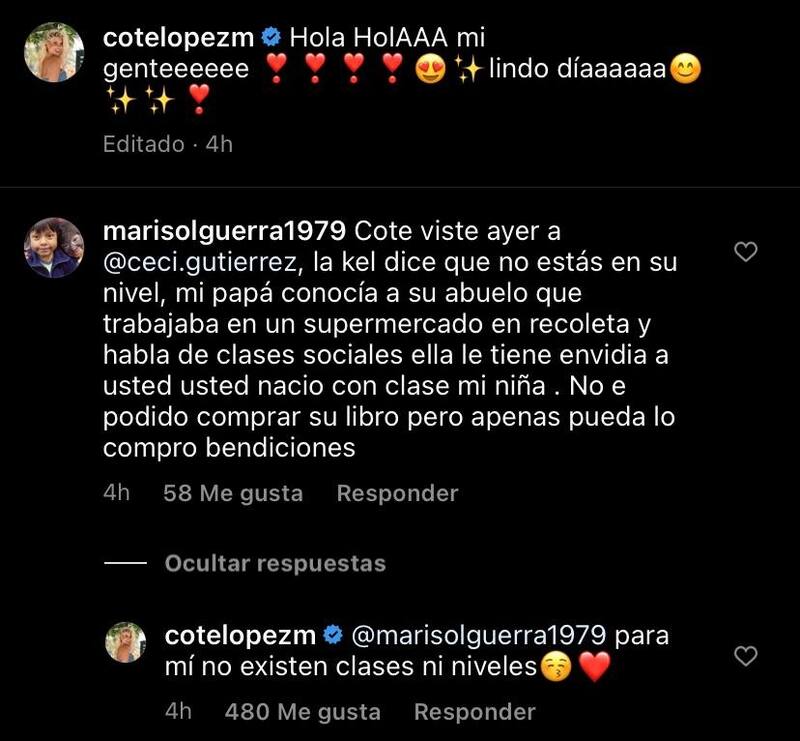The width and height of the screenshot is (800, 741).
Task: Hide replies with Ocultar respuestas
Action: click(x=275, y=563)
